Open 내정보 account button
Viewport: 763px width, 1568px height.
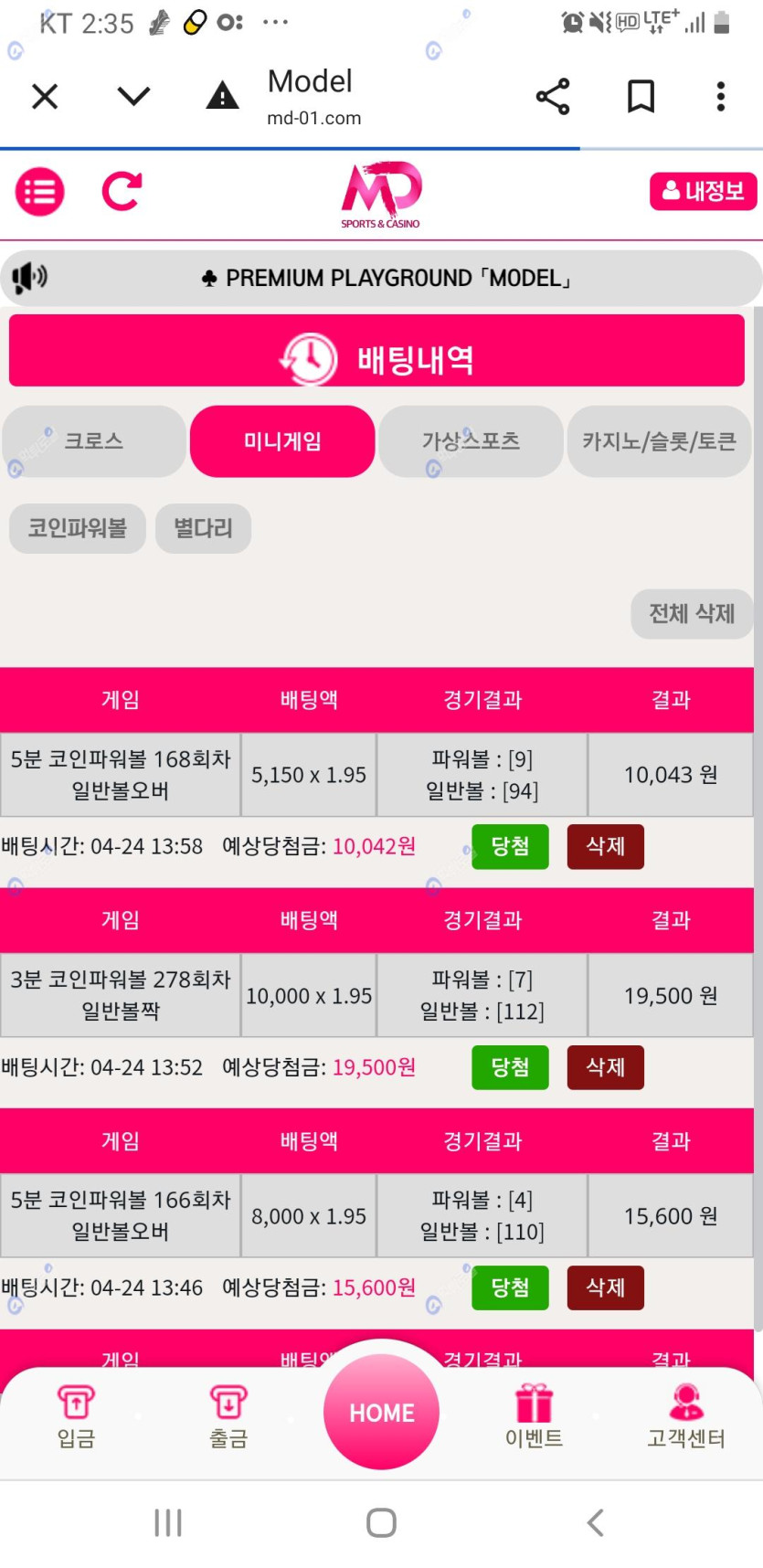click(x=703, y=191)
